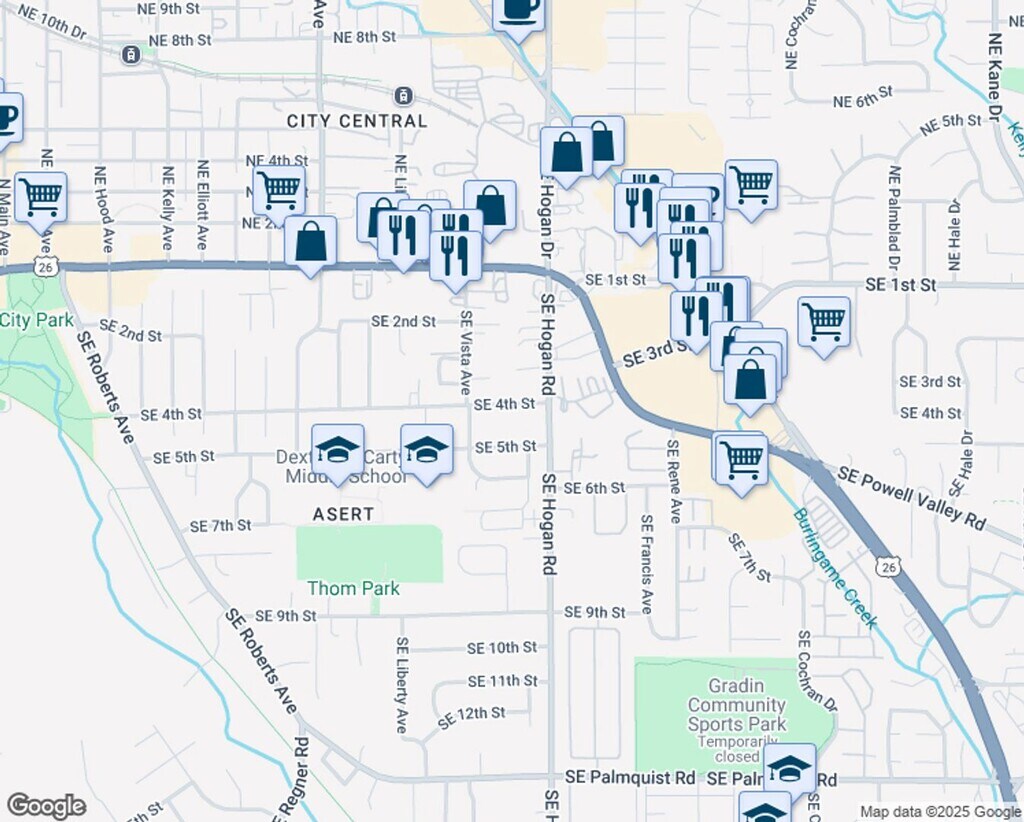Open the Google logo link

46,805
